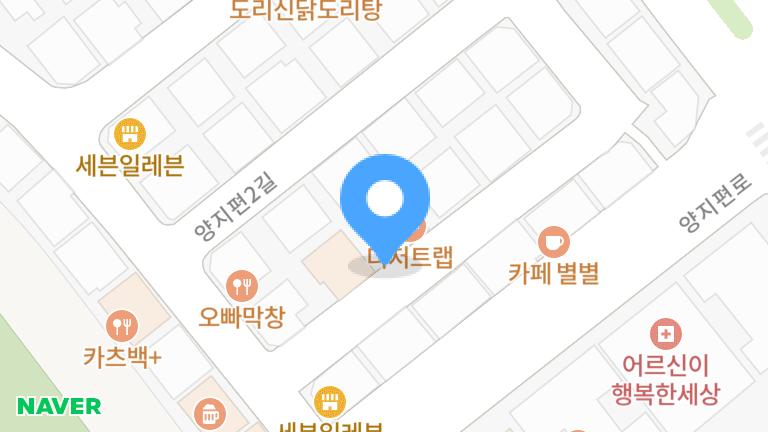768x432 pixels.
Task: Select the 오빠막창 restaurant marker
Action: tap(241, 287)
